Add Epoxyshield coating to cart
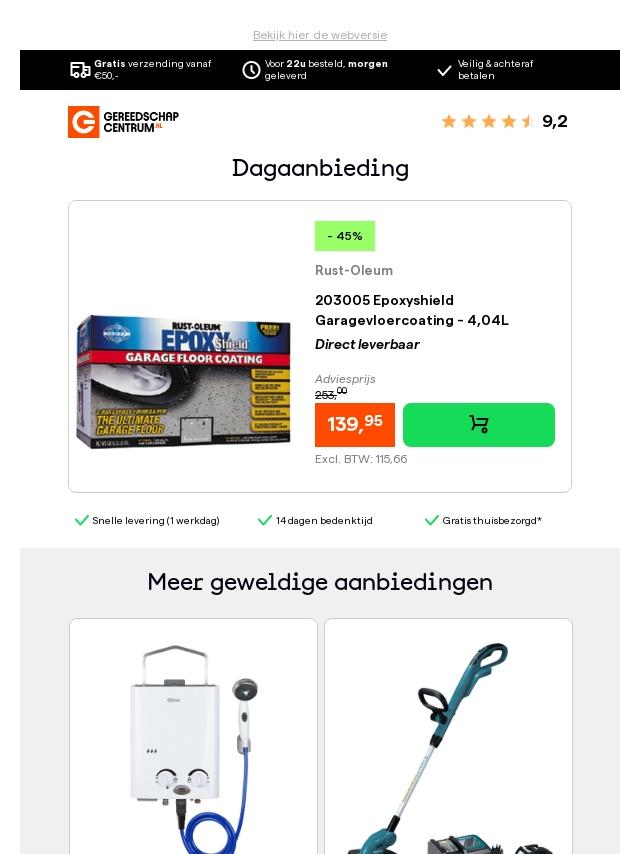This screenshot has width=640, height=854. [x=478, y=425]
